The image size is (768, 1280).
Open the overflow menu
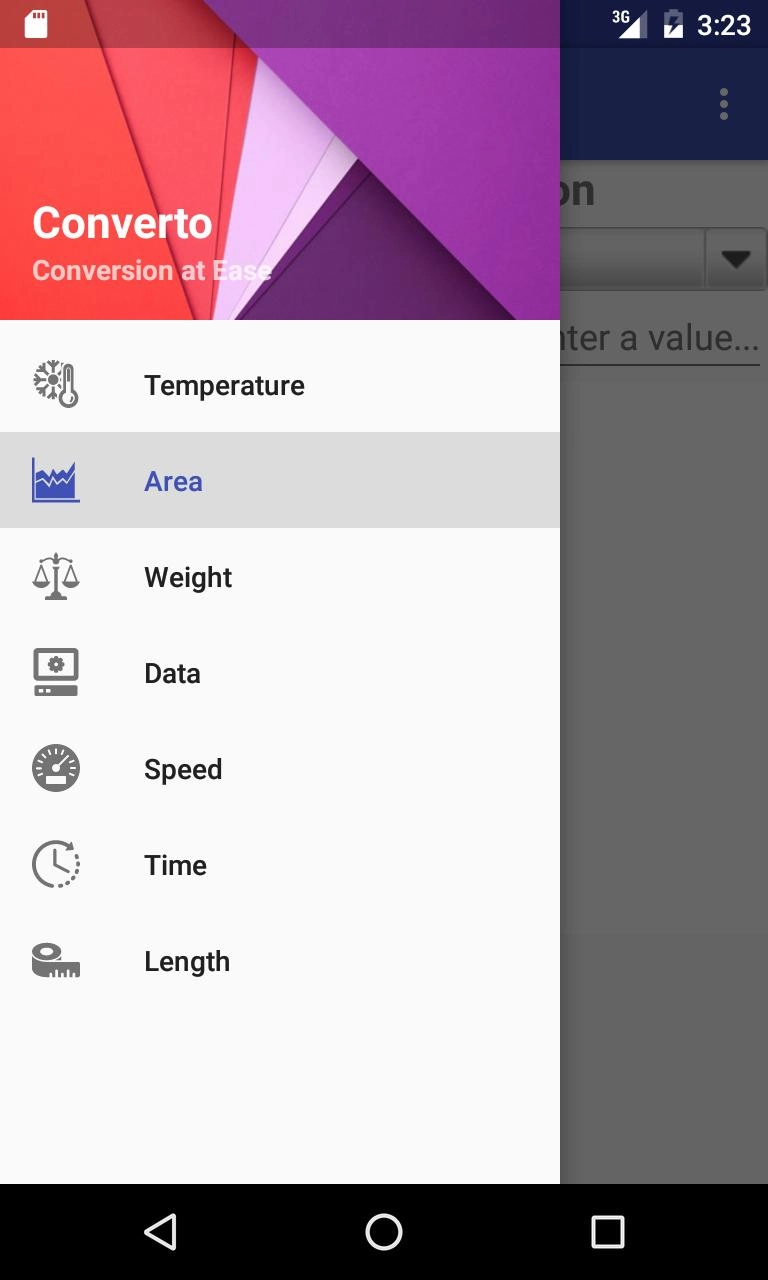pos(723,104)
